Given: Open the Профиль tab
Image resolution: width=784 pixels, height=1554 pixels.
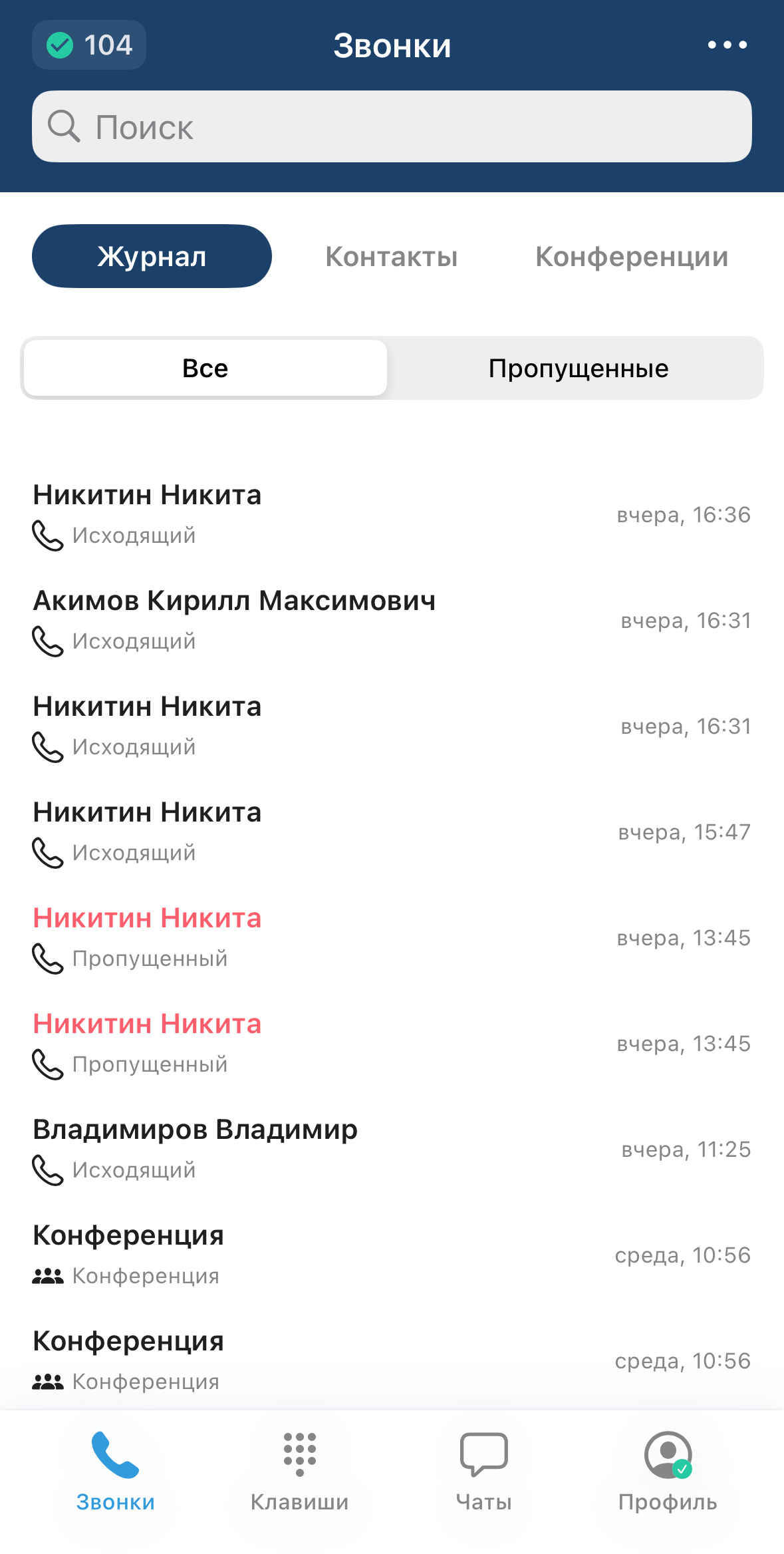Looking at the screenshot, I should click(668, 1471).
